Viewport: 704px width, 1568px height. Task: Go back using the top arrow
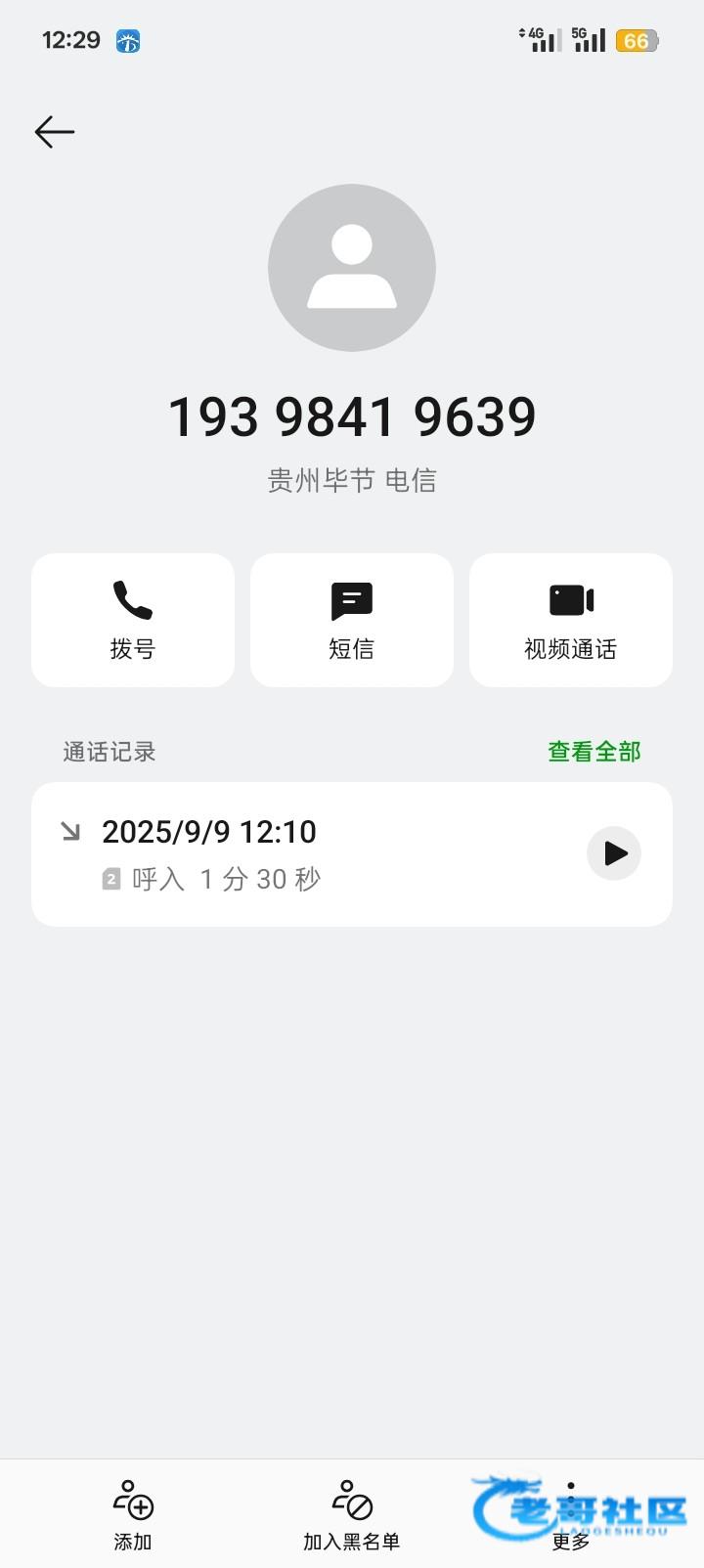click(55, 132)
